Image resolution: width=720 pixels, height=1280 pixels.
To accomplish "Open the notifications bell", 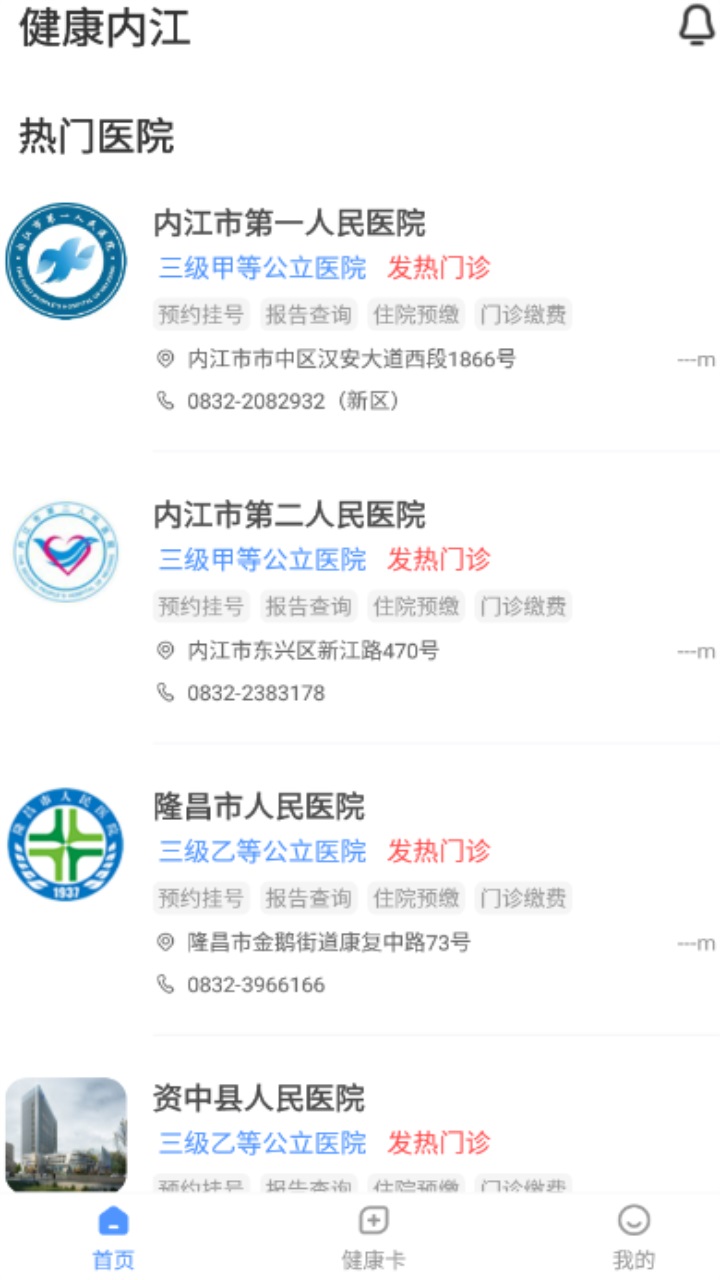I will 697,26.
